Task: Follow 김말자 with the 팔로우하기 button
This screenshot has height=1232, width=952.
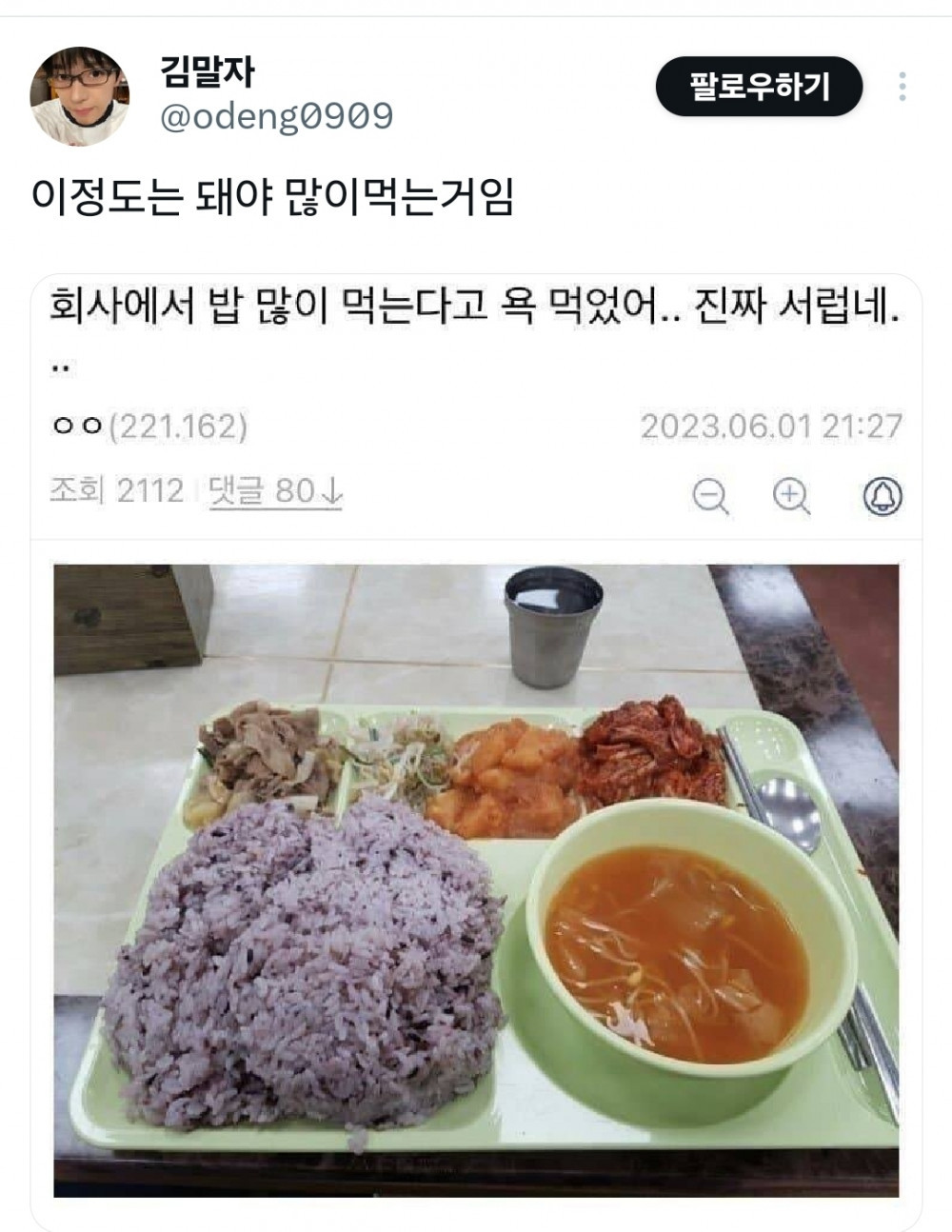Action: coord(759,88)
